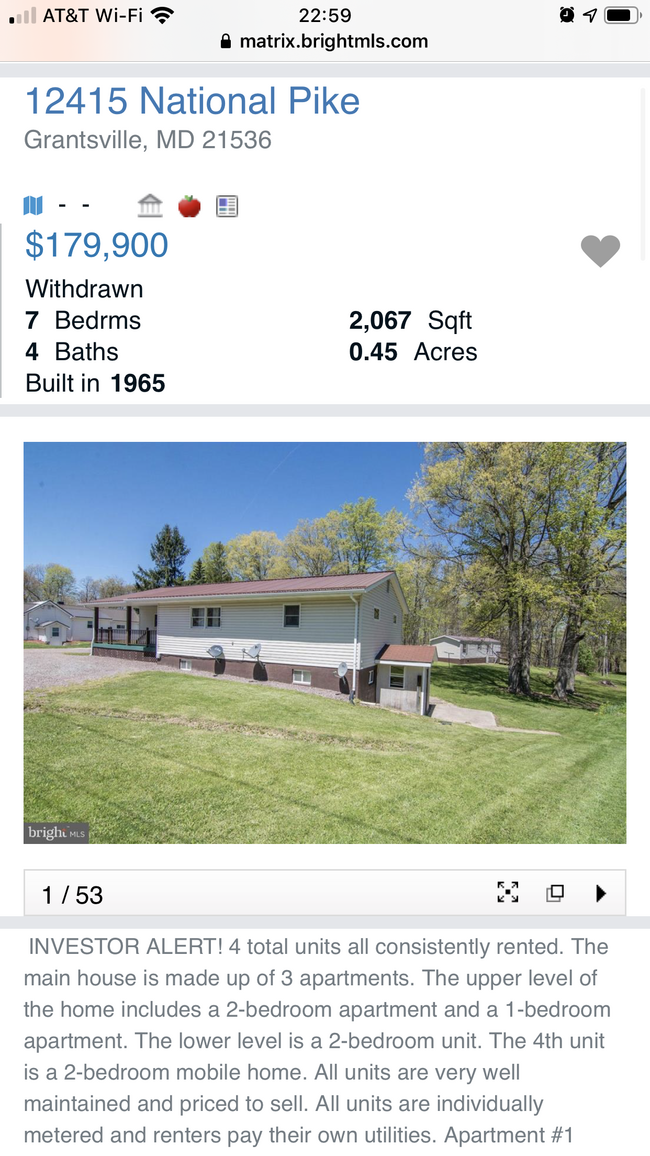
Task: Open the listing report newspaper icon
Action: [227, 206]
